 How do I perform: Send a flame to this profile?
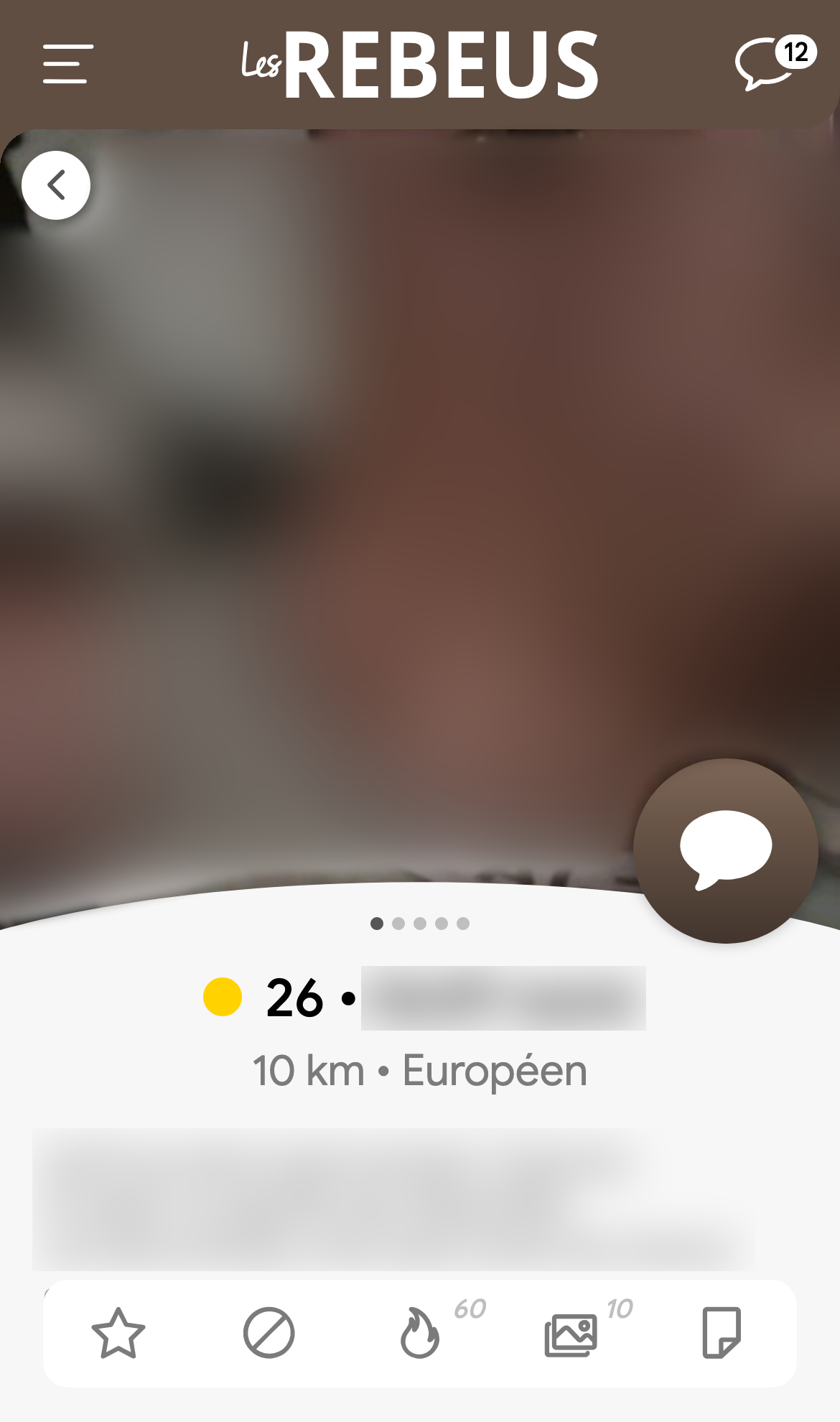click(420, 1333)
